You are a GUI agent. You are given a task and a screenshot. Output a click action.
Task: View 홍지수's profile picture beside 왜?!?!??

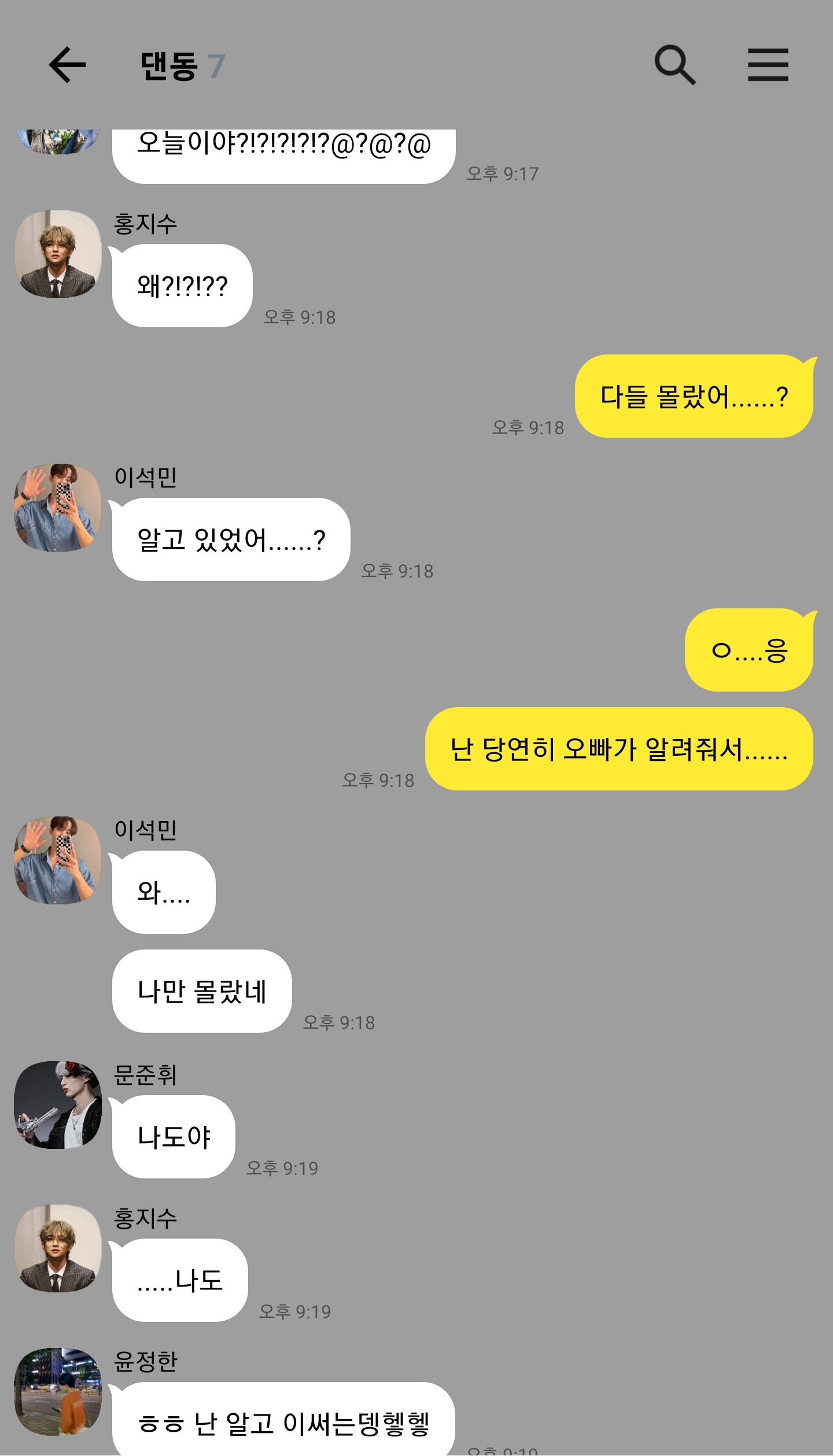tap(58, 254)
